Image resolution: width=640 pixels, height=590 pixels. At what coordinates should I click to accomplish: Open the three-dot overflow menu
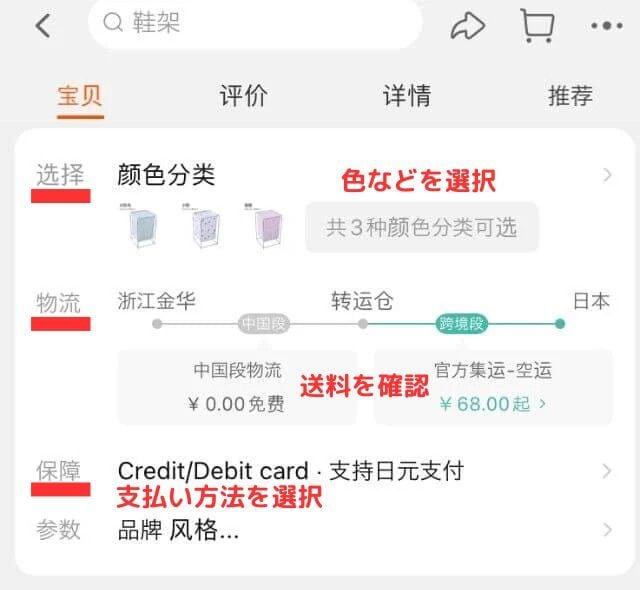(606, 26)
